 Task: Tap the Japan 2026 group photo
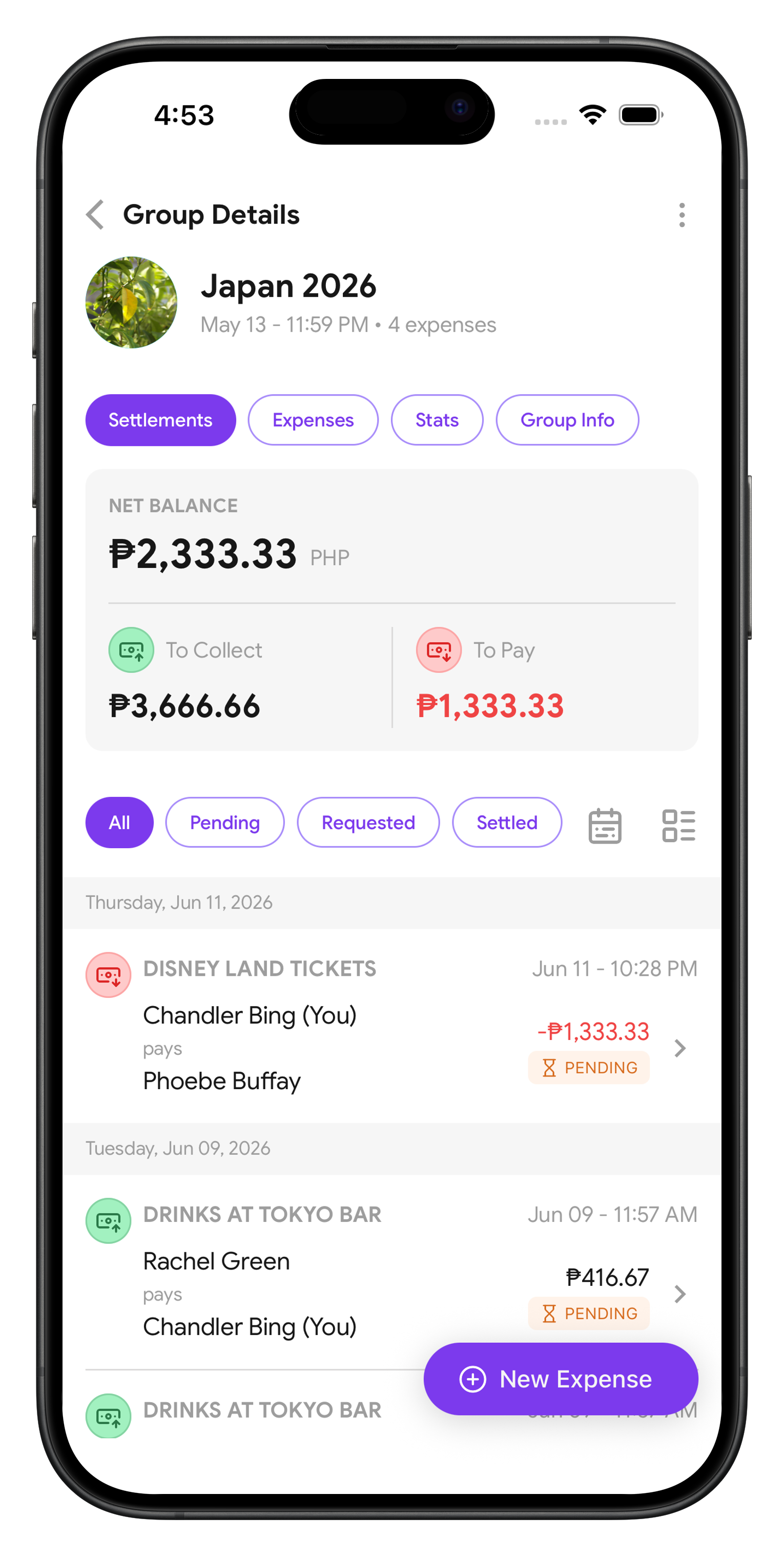click(x=131, y=302)
